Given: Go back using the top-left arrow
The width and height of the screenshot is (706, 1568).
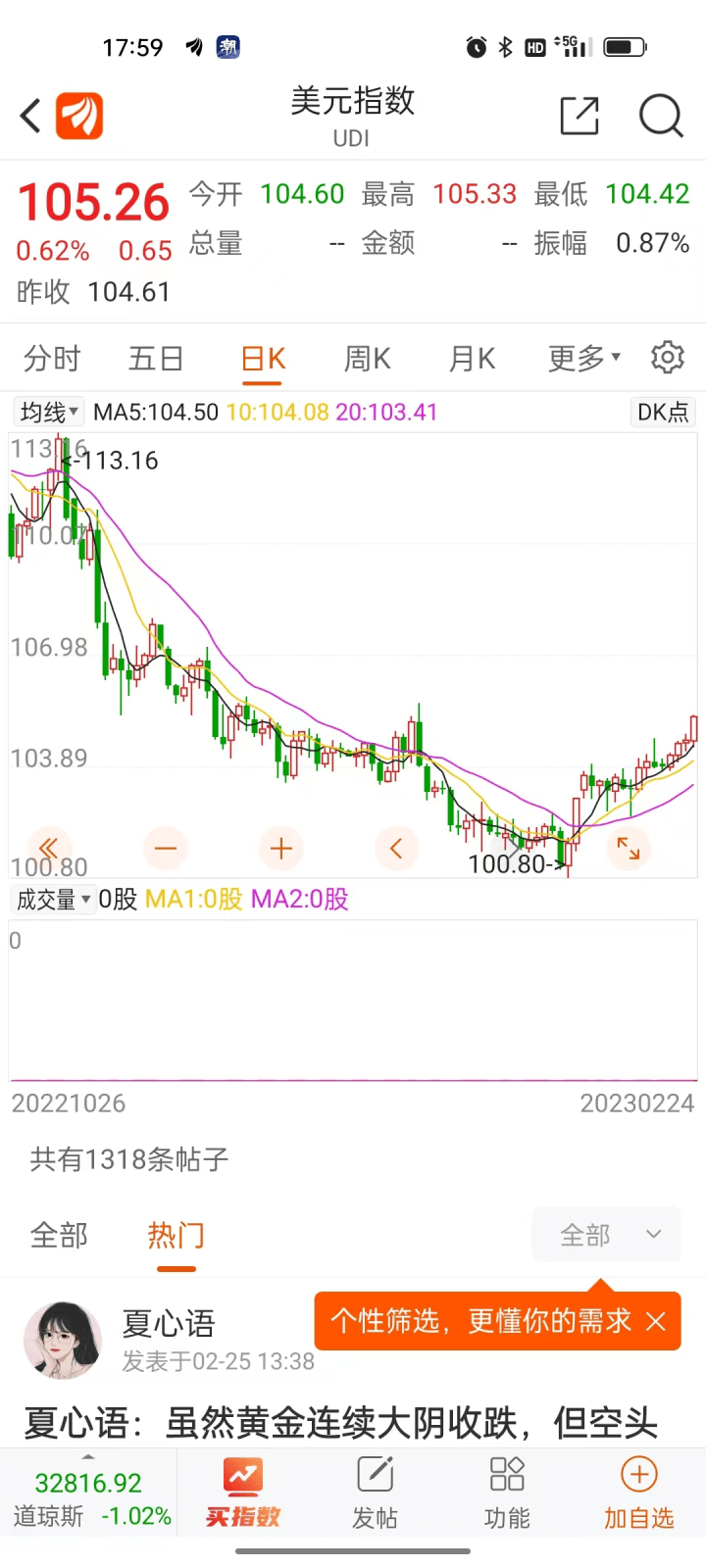Looking at the screenshot, I should (30, 116).
